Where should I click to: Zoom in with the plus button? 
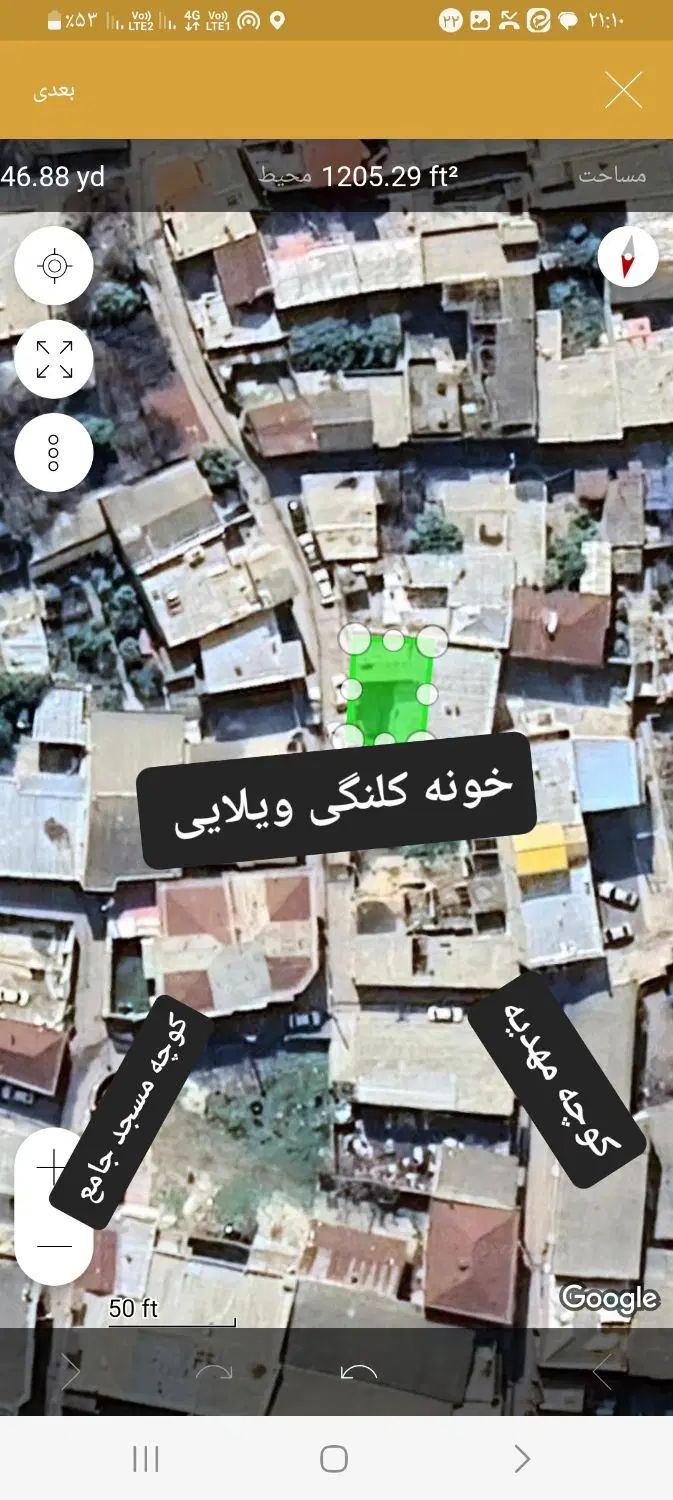point(52,1167)
